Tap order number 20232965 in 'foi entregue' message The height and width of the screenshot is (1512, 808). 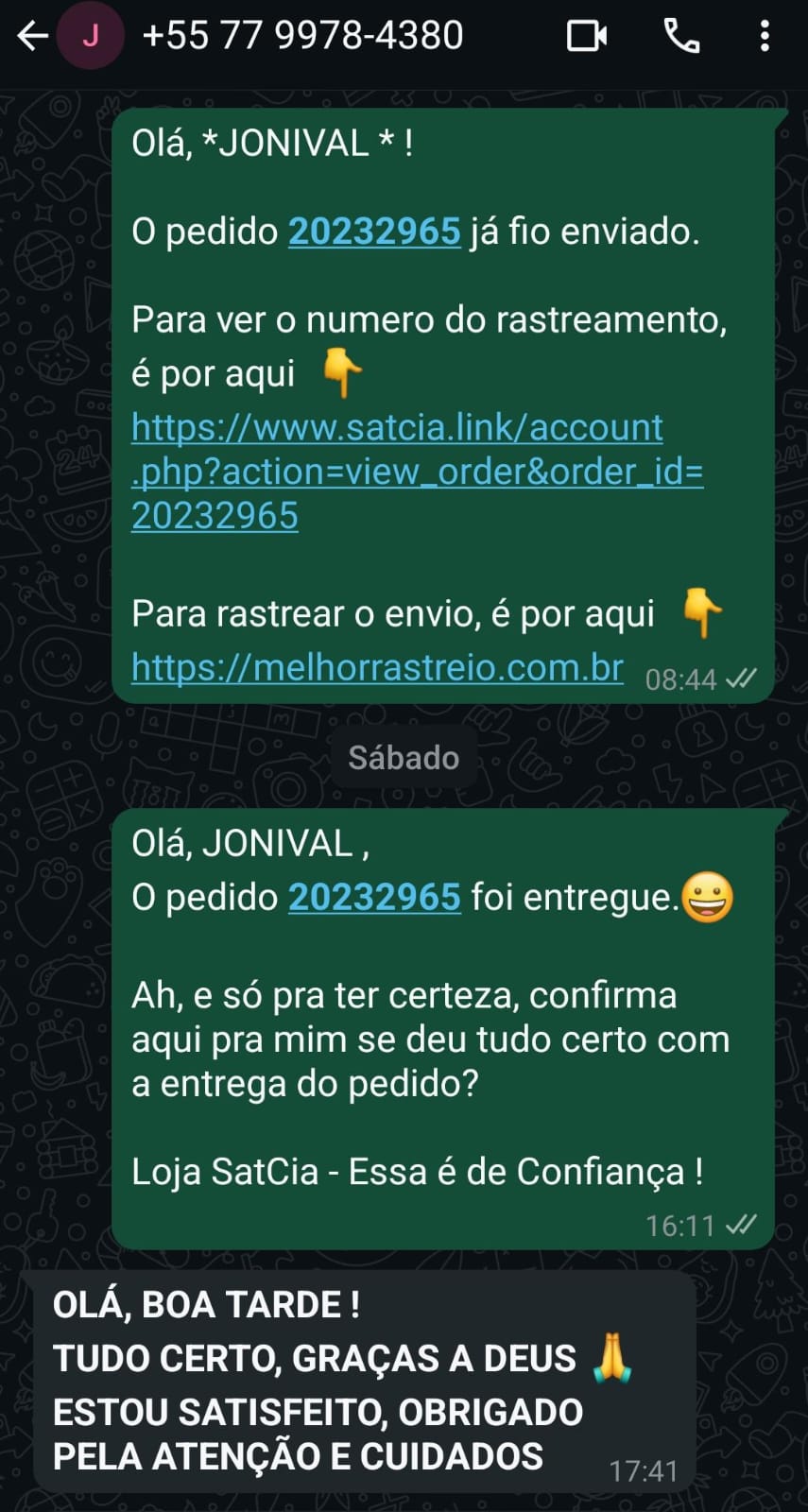(374, 897)
